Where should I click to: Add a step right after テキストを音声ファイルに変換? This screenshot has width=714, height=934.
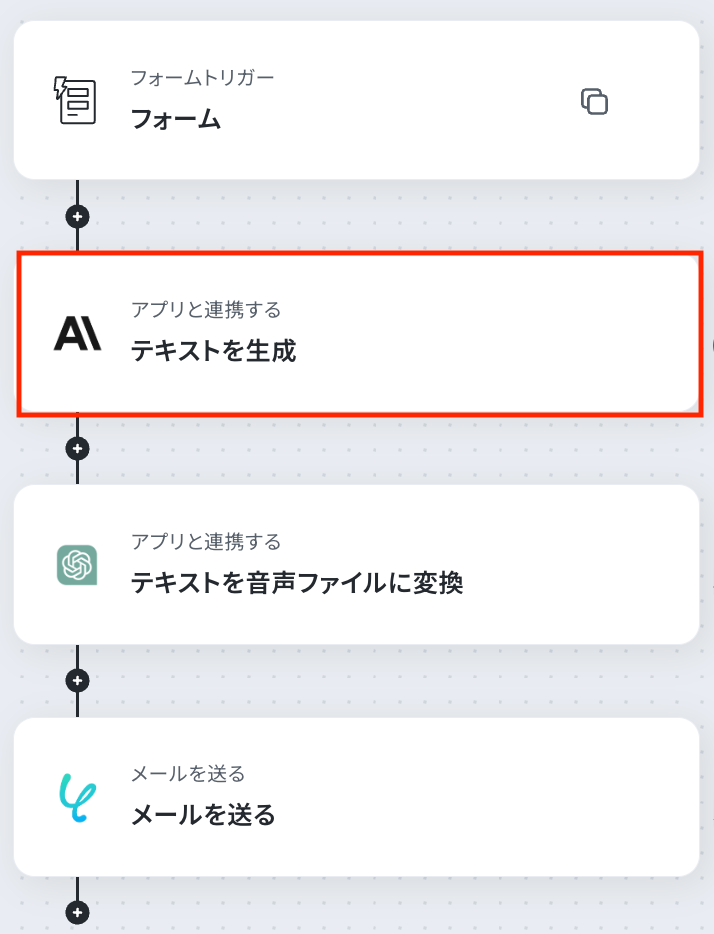pos(77,681)
